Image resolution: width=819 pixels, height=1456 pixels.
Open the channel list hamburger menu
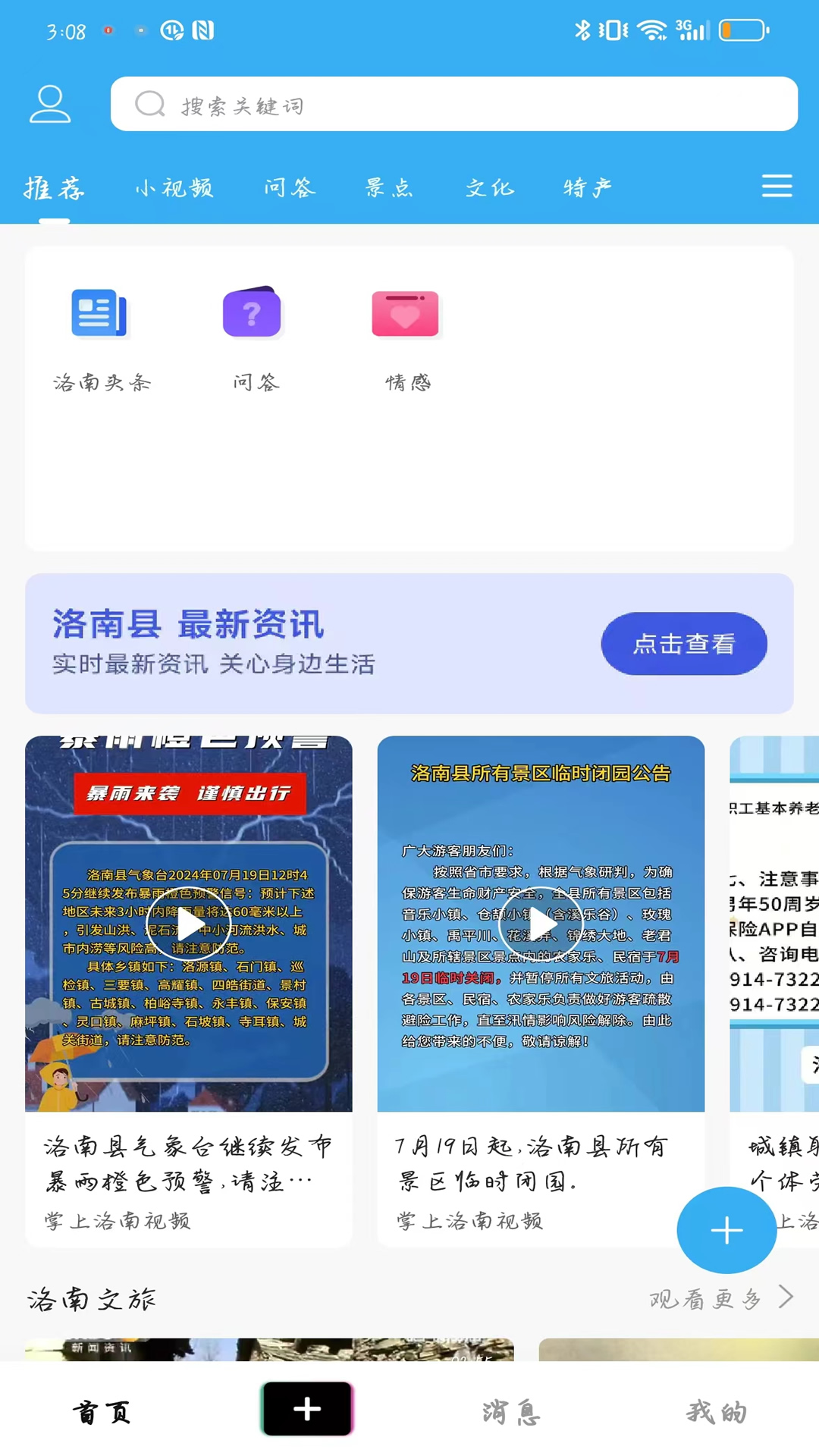[777, 186]
